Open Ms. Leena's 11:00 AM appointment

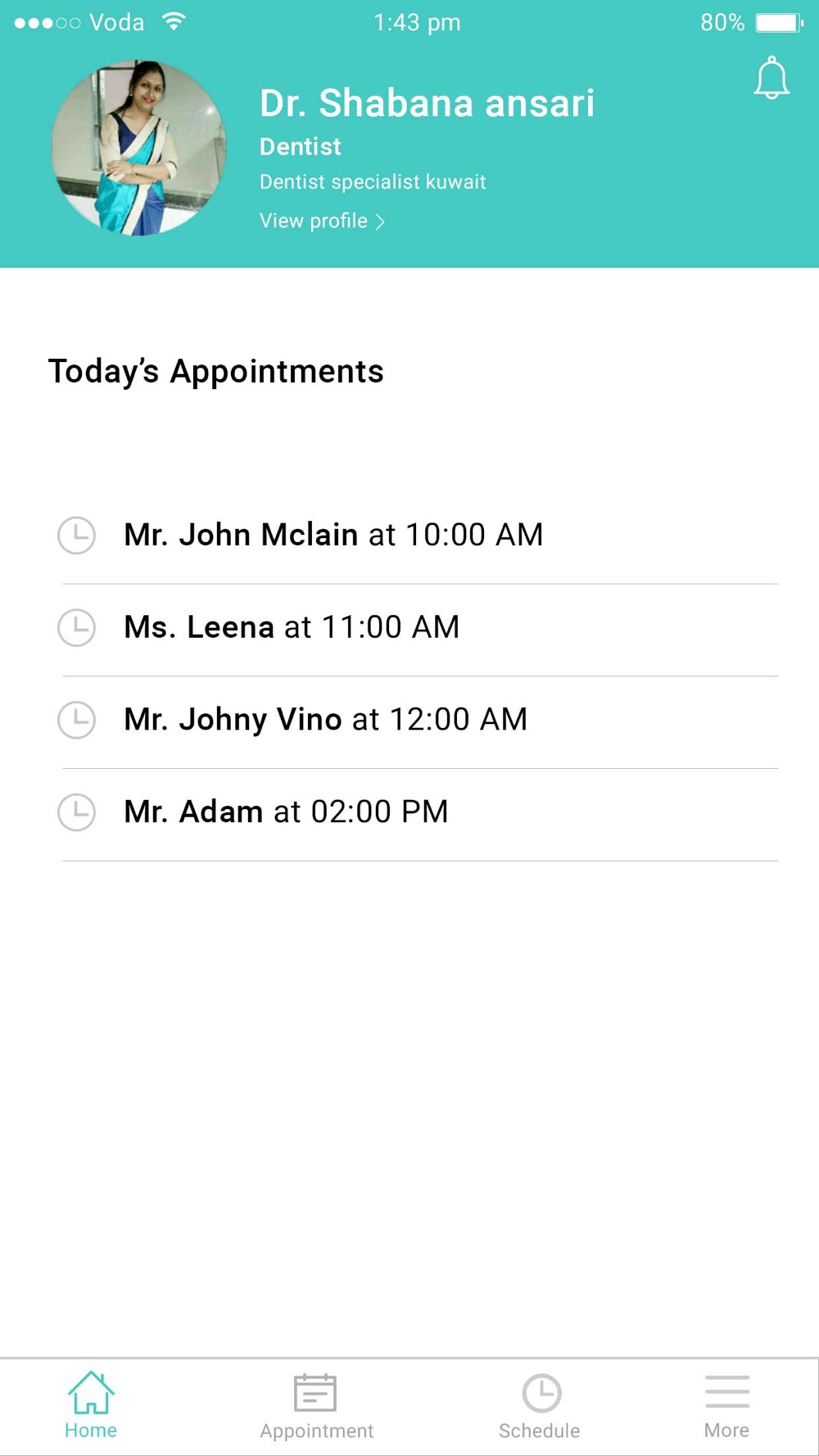(x=419, y=628)
